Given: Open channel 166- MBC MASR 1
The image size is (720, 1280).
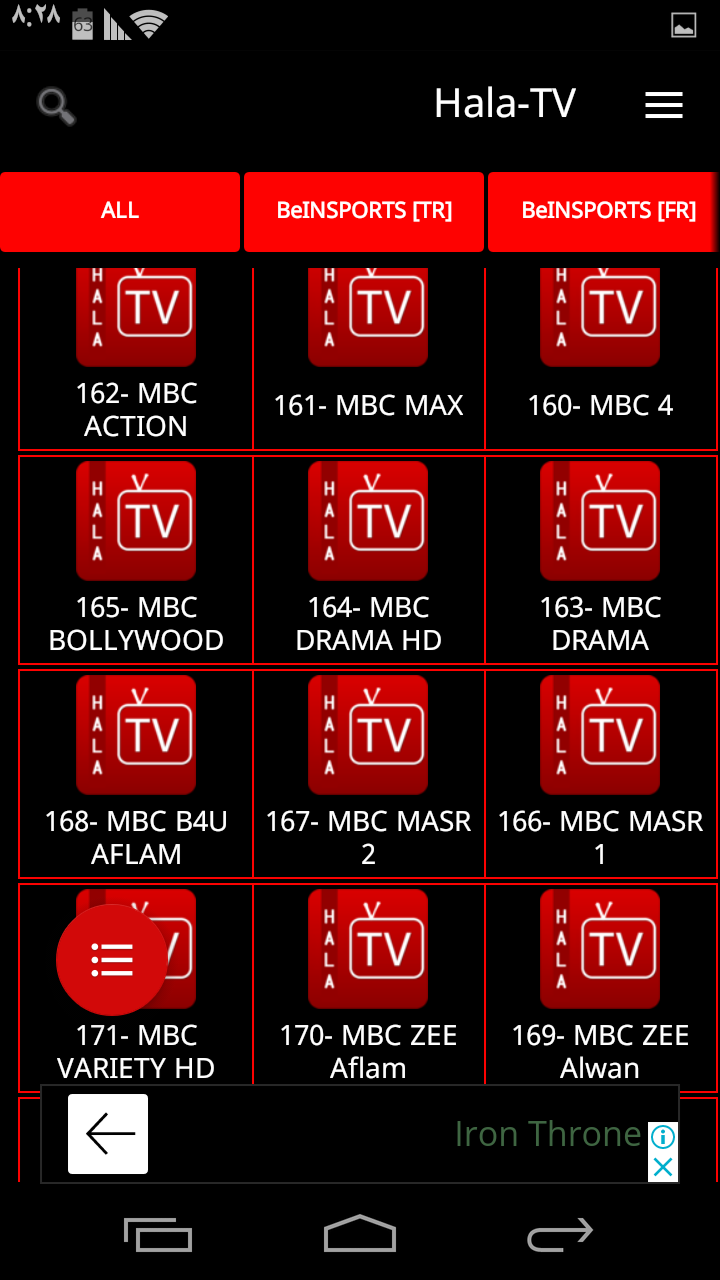Looking at the screenshot, I should tap(601, 774).
